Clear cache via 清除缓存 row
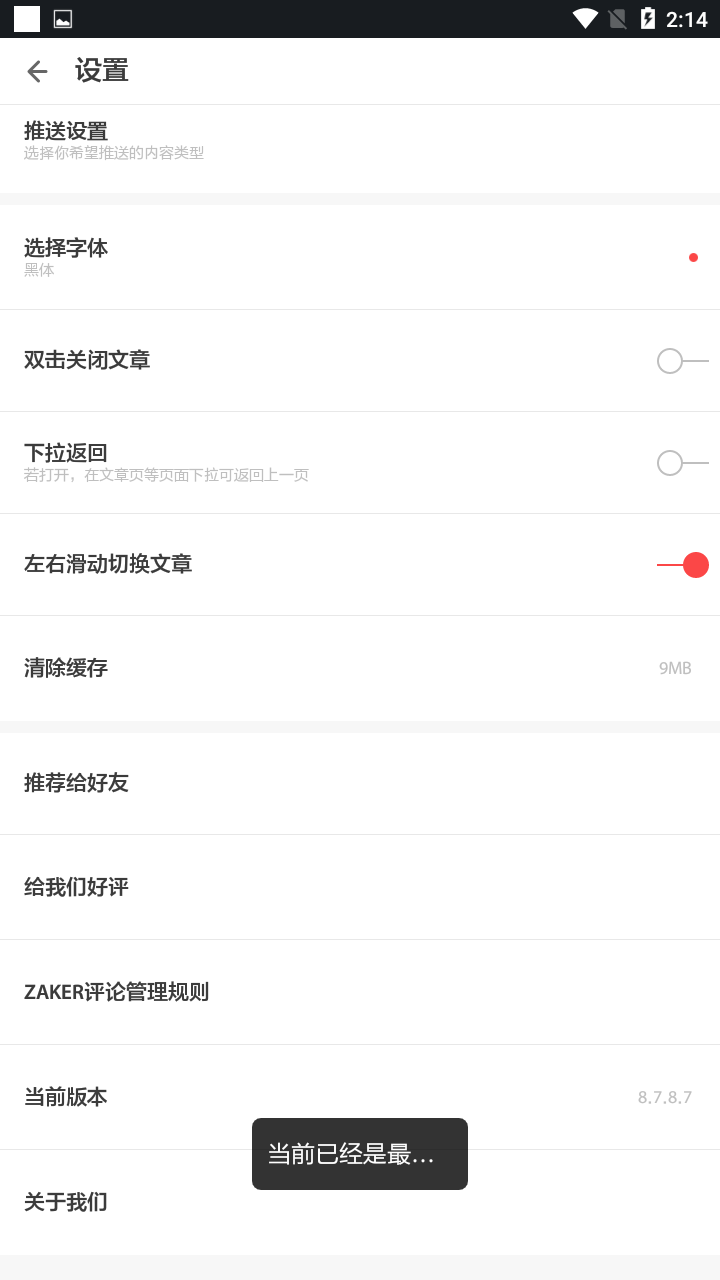 pyautogui.click(x=360, y=668)
